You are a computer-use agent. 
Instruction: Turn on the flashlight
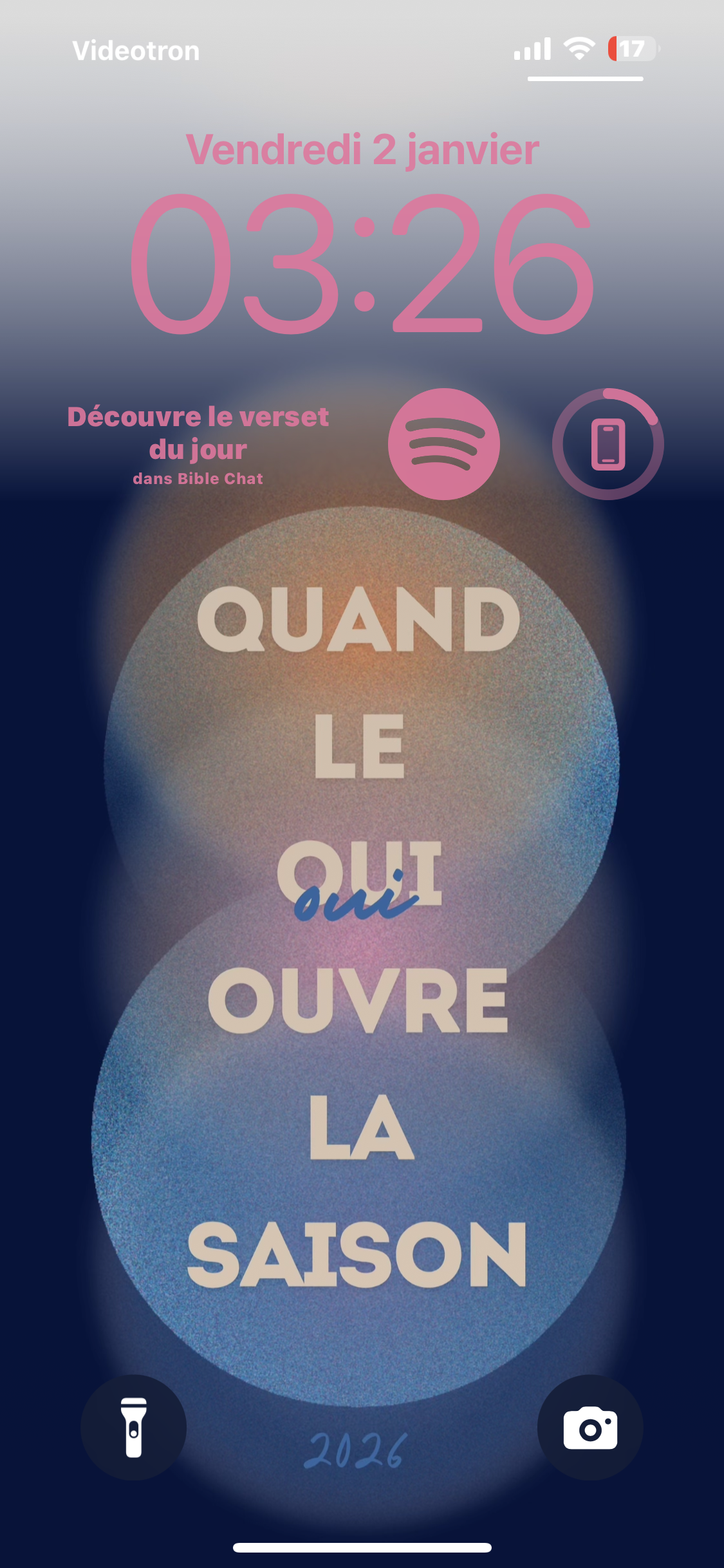(x=133, y=1427)
